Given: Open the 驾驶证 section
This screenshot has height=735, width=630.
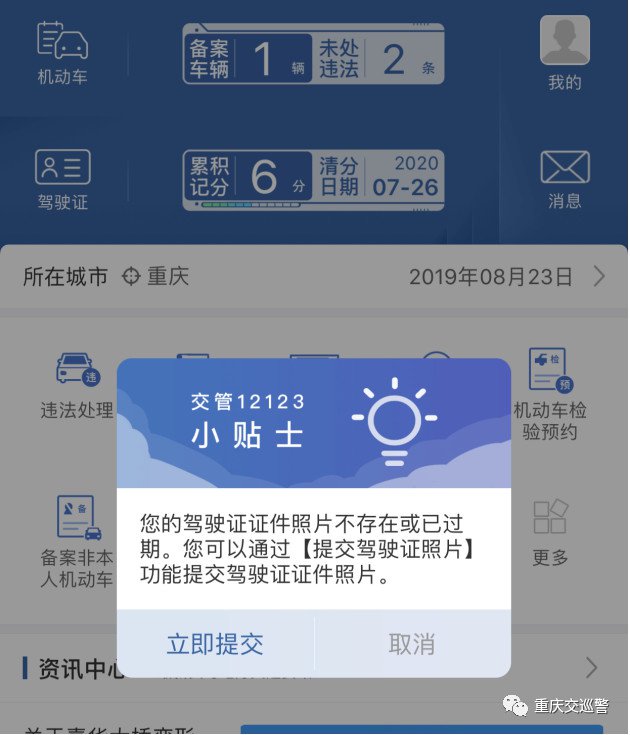Looking at the screenshot, I should coord(62,180).
